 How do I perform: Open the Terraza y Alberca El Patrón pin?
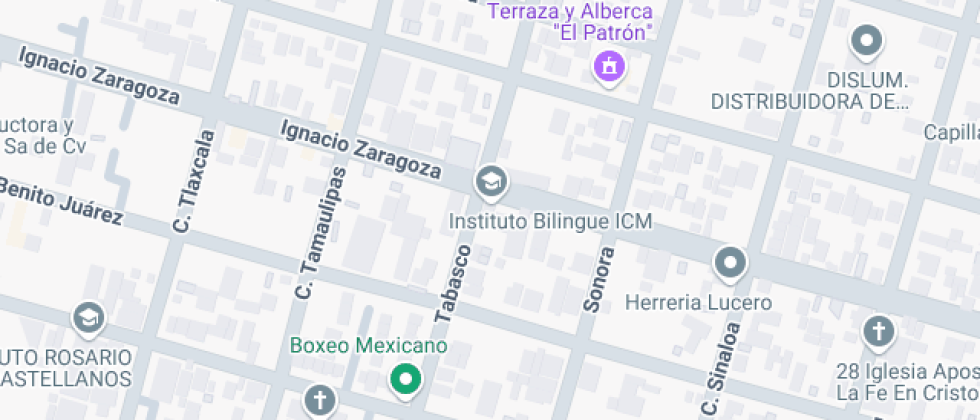[x=609, y=67]
